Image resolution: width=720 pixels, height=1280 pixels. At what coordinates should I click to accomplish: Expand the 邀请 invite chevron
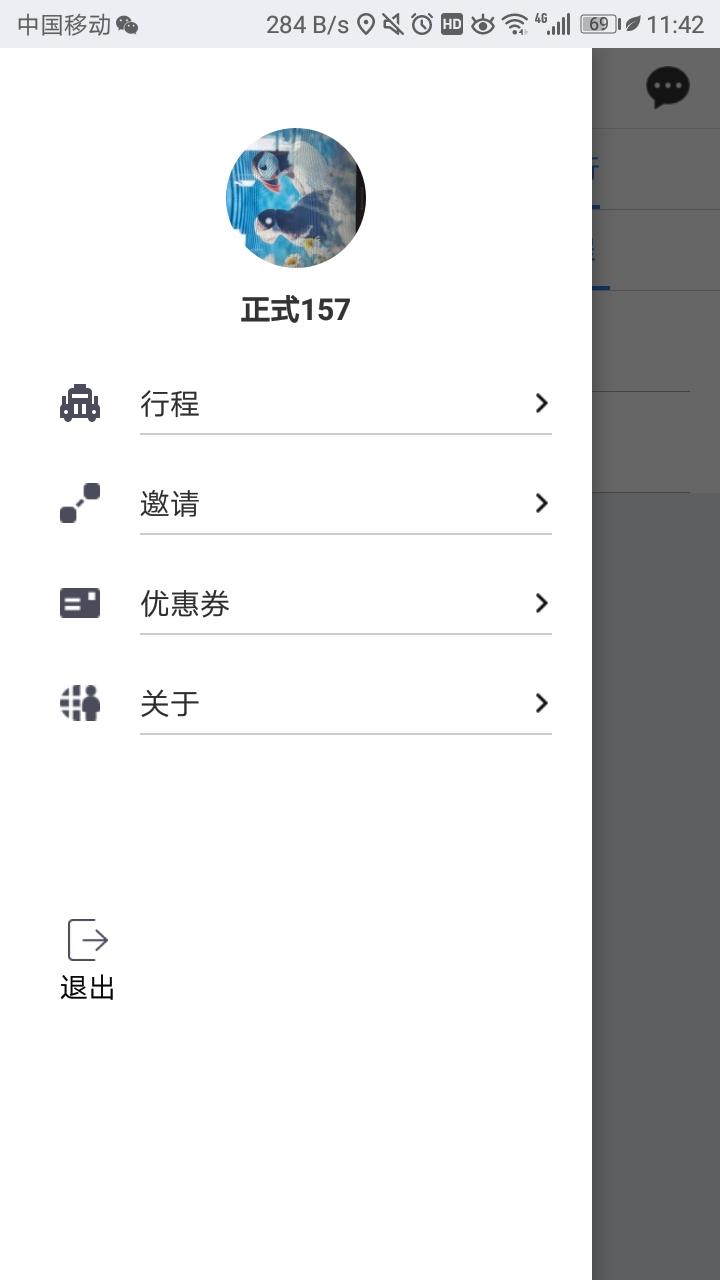(541, 503)
